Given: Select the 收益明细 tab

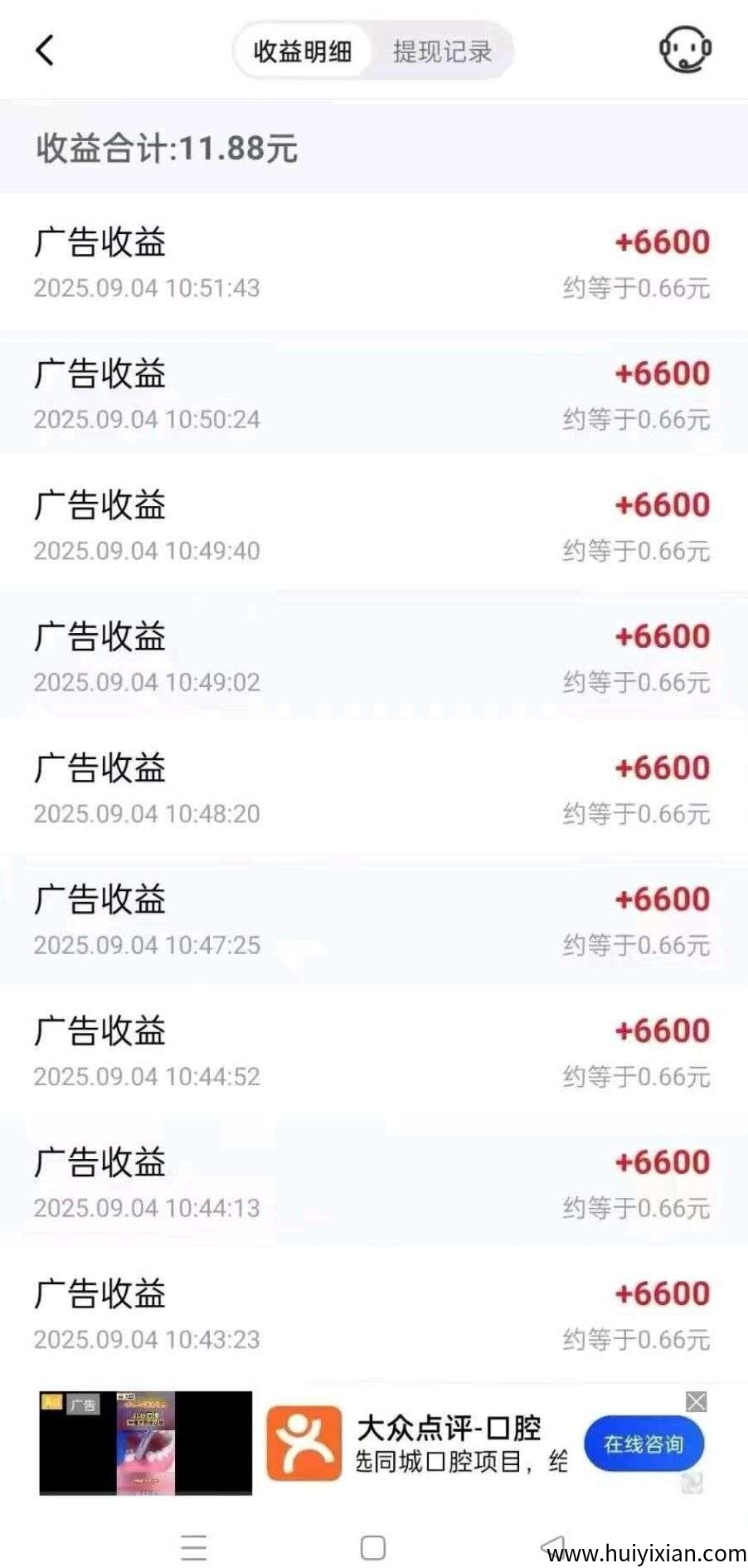Looking at the screenshot, I should [x=303, y=51].
